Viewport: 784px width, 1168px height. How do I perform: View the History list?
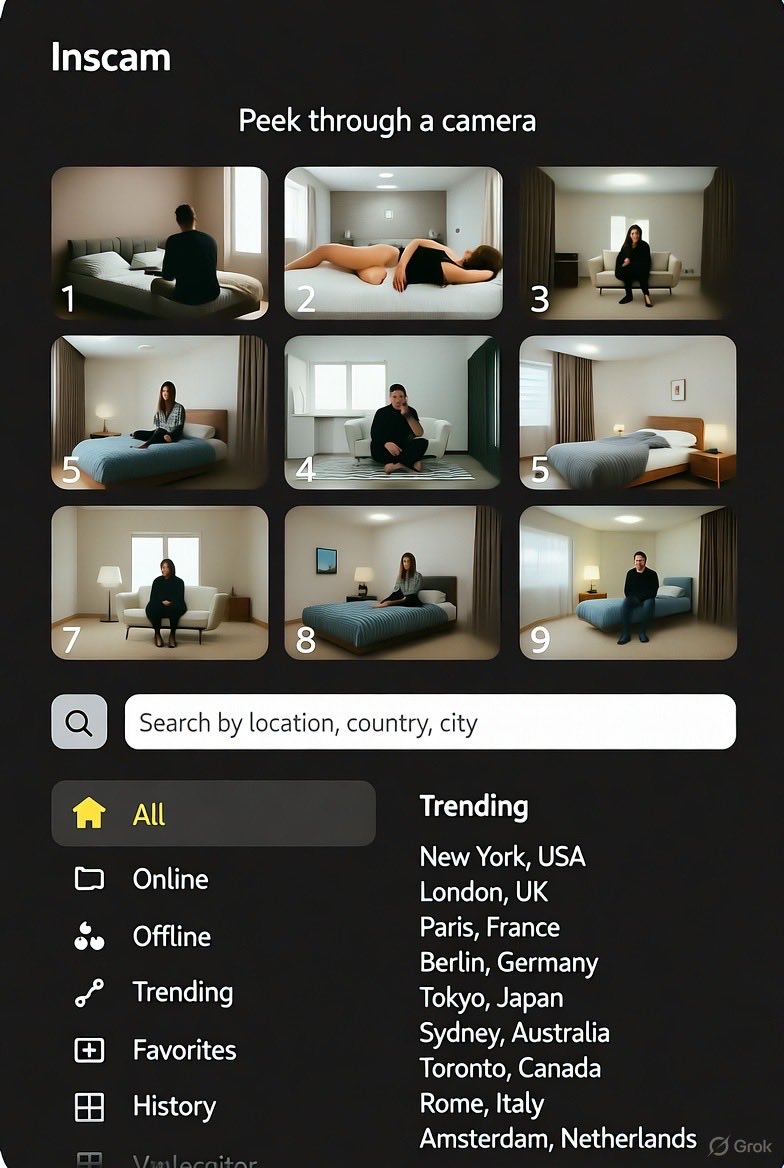click(174, 1107)
